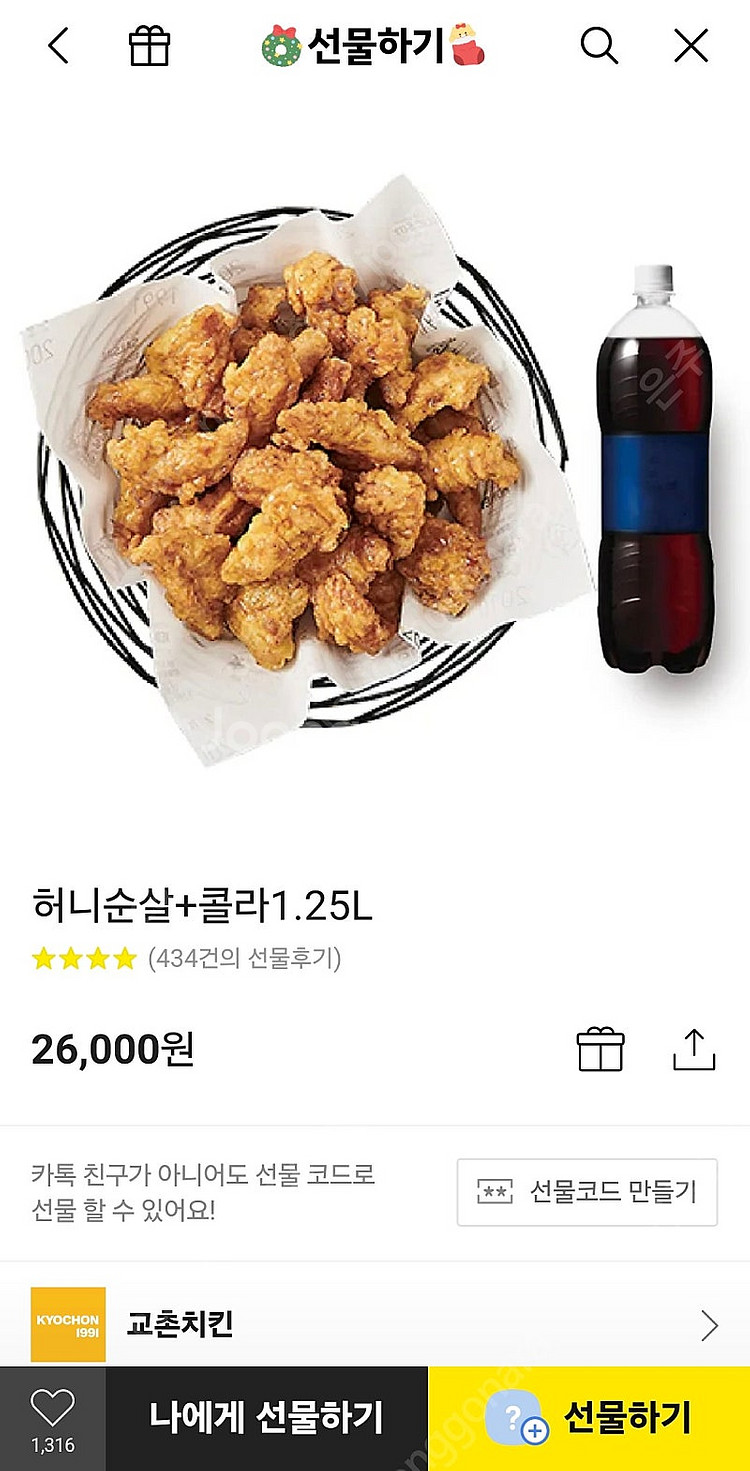Click the gift code icon inside 선물코드 만들기
Image resolution: width=750 pixels, height=1471 pixels.
(x=494, y=1193)
